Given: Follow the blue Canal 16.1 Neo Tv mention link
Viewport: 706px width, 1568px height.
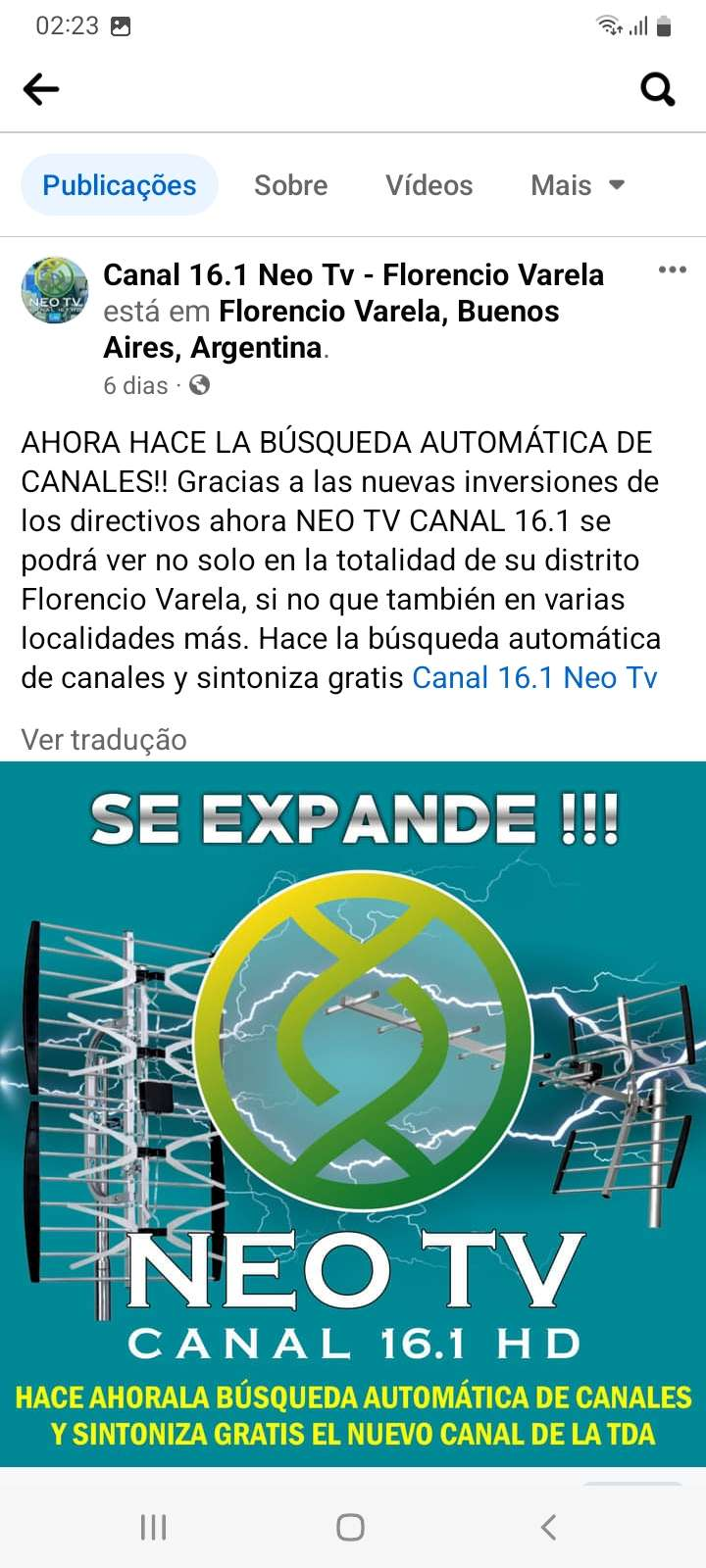Looking at the screenshot, I should (x=534, y=678).
